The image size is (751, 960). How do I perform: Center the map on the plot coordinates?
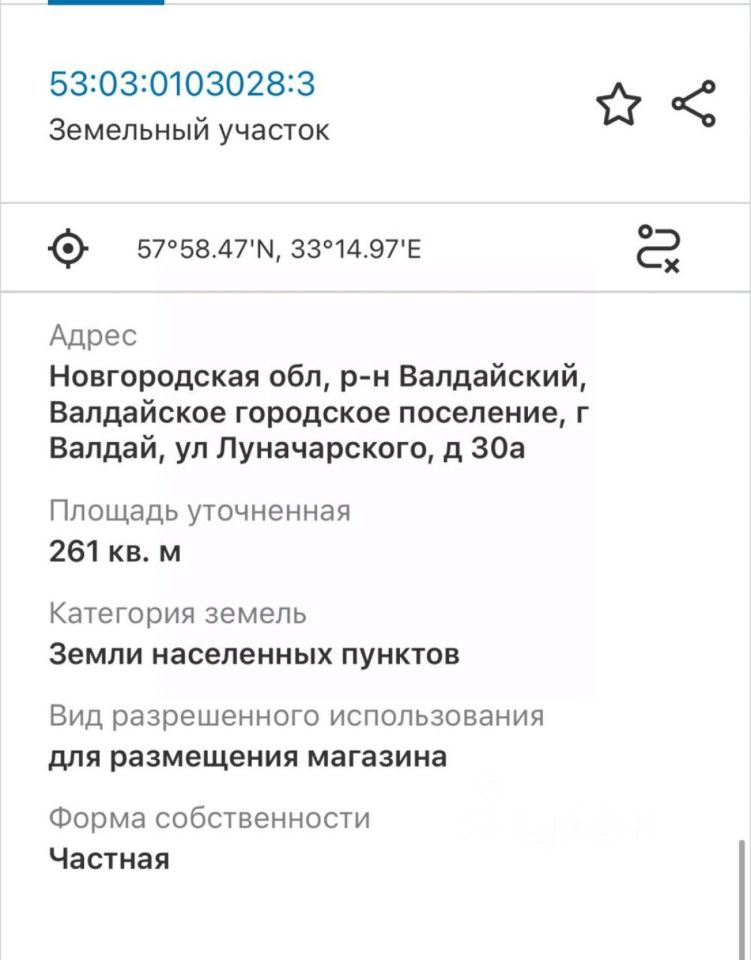point(68,248)
